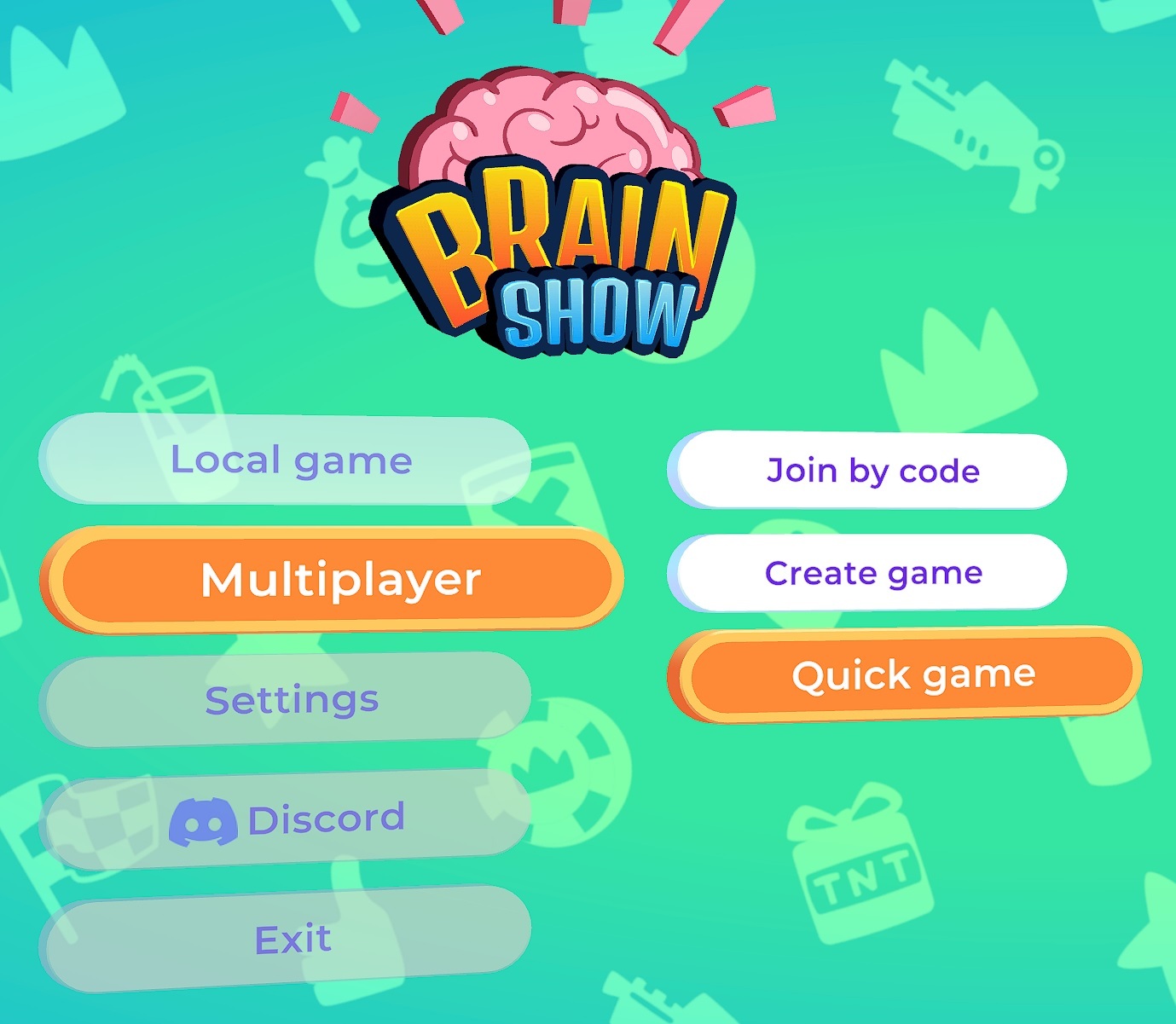Launch a Quick game
Screen dimensions: 1176x1024
[909, 674]
